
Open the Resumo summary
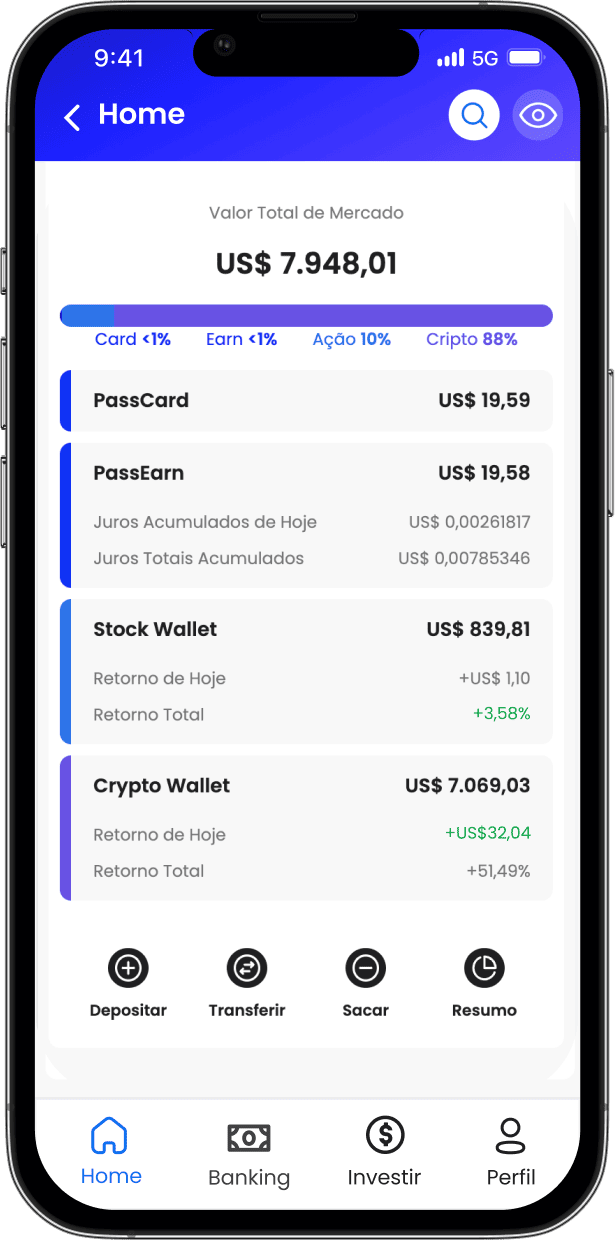pyautogui.click(x=484, y=983)
